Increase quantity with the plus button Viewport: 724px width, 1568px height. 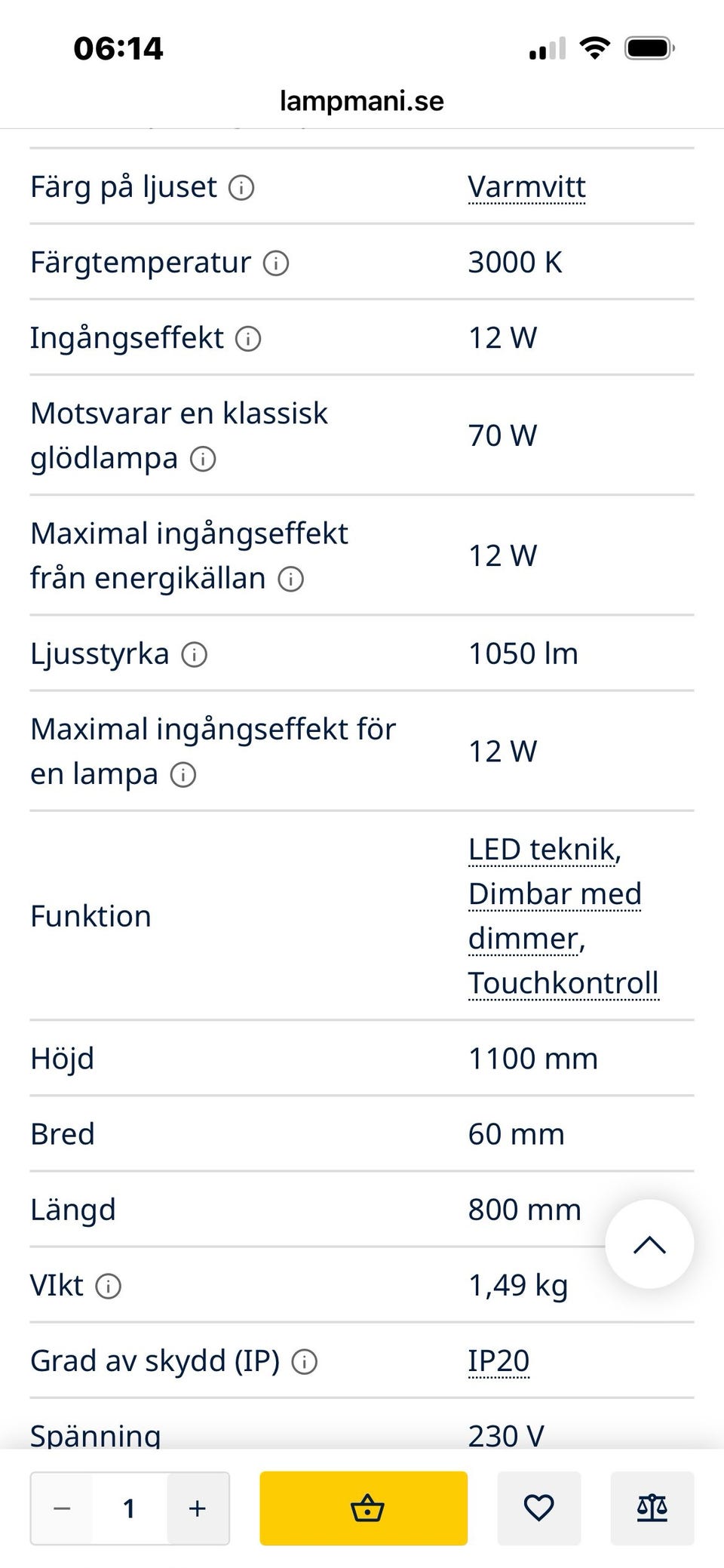coord(198,1508)
